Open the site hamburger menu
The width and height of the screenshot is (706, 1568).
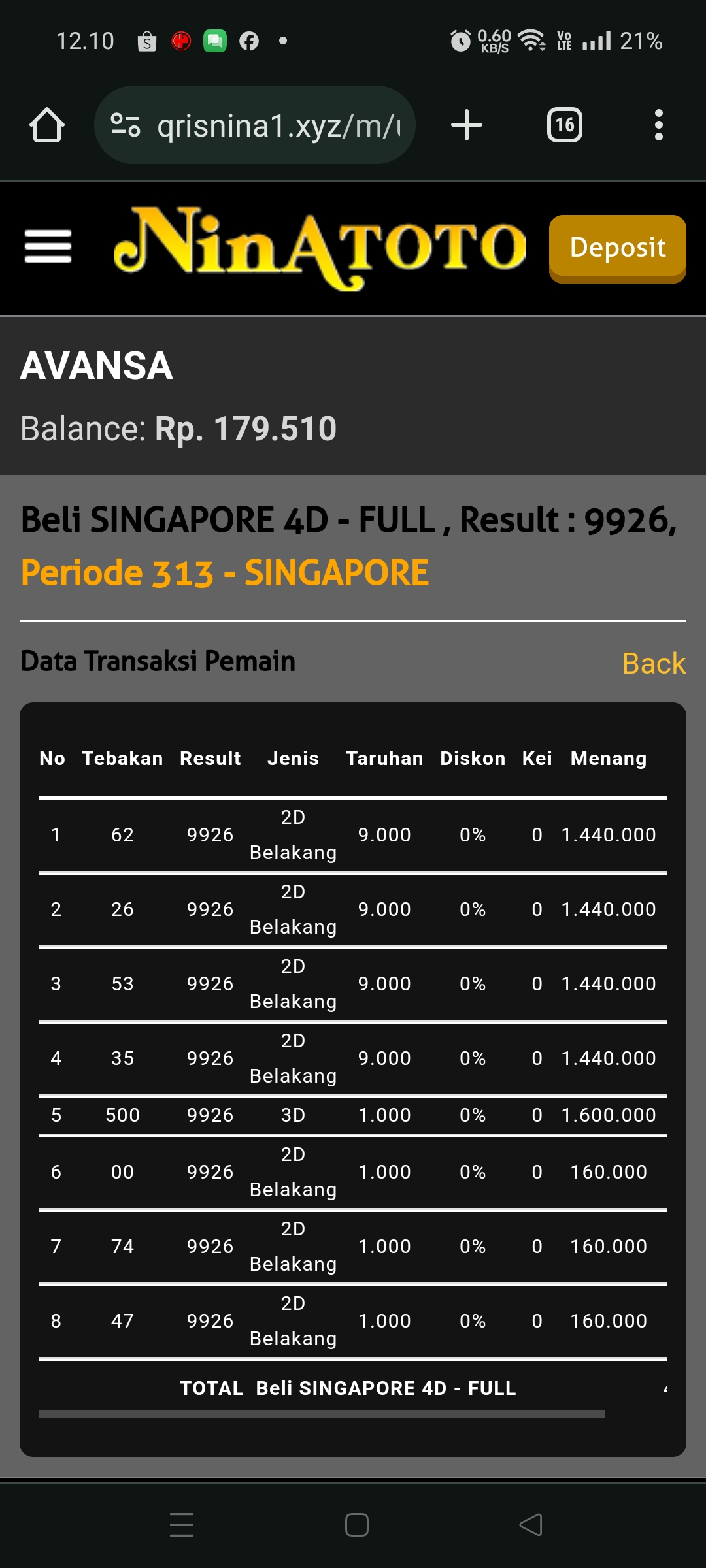coord(48,246)
